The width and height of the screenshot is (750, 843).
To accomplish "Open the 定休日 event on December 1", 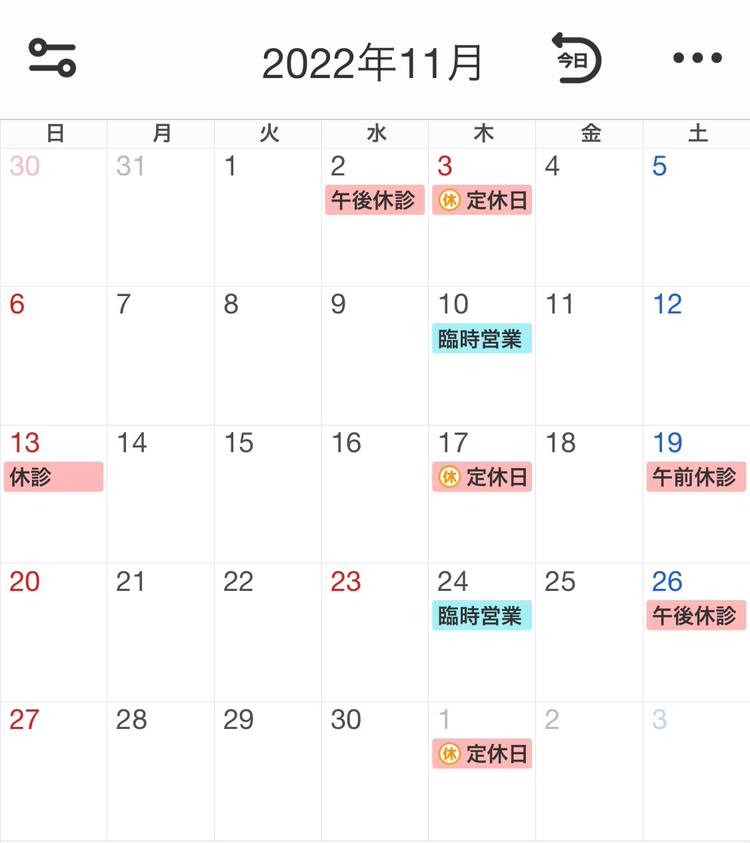I will [x=482, y=753].
